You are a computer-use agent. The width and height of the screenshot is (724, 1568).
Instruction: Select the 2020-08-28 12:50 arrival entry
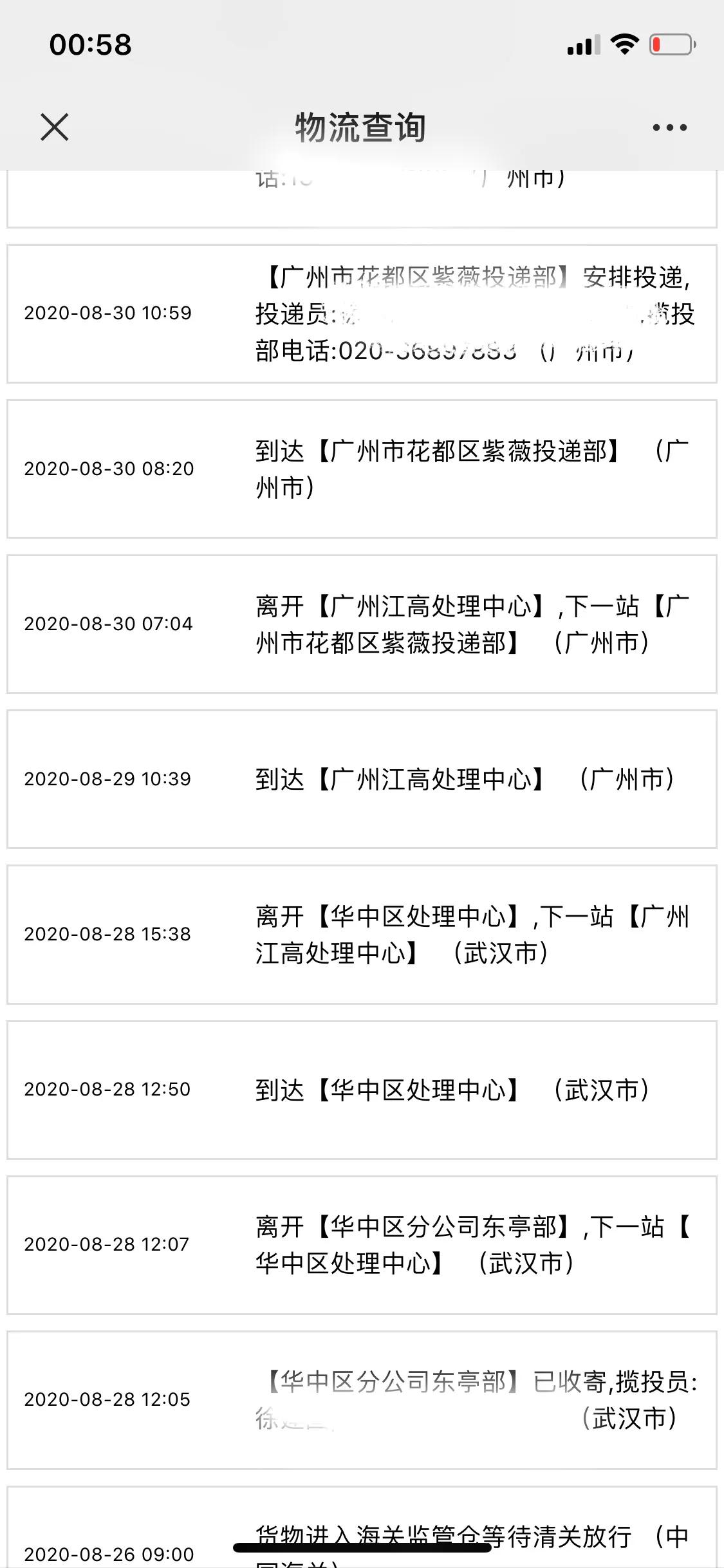[x=360, y=1089]
